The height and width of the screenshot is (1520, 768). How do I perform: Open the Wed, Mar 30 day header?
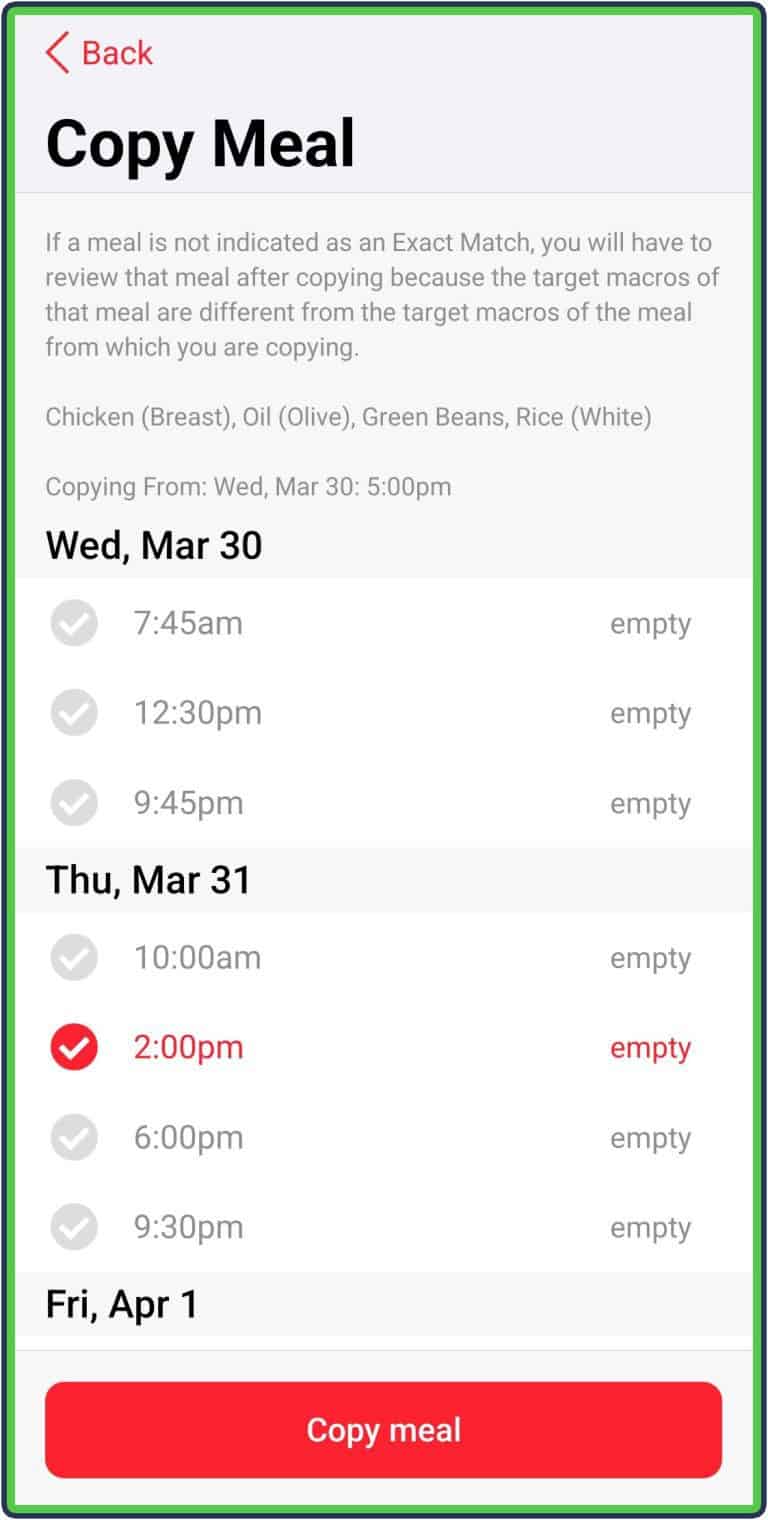click(153, 545)
